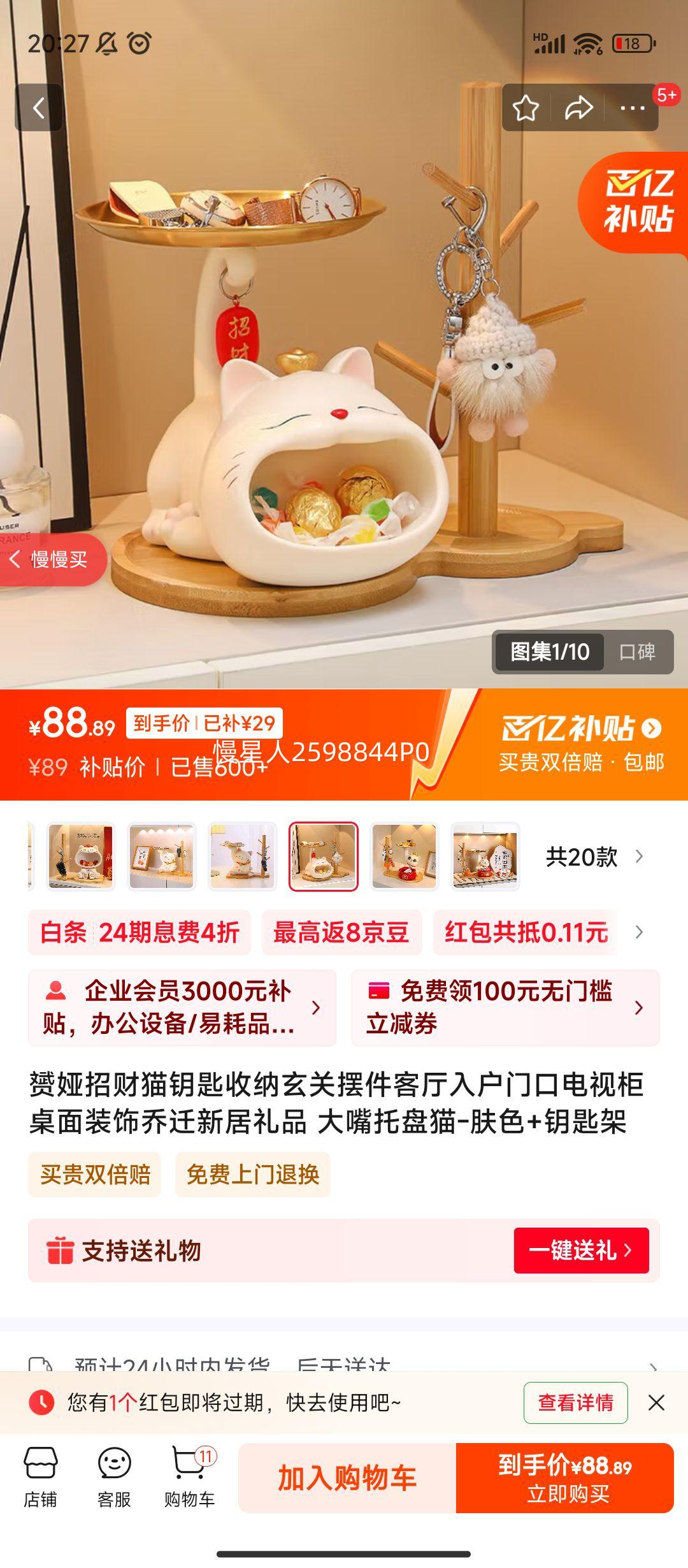Open 企业会员3000元补贴 promotion
Image resolution: width=688 pixels, height=1568 pixels.
point(182,1007)
